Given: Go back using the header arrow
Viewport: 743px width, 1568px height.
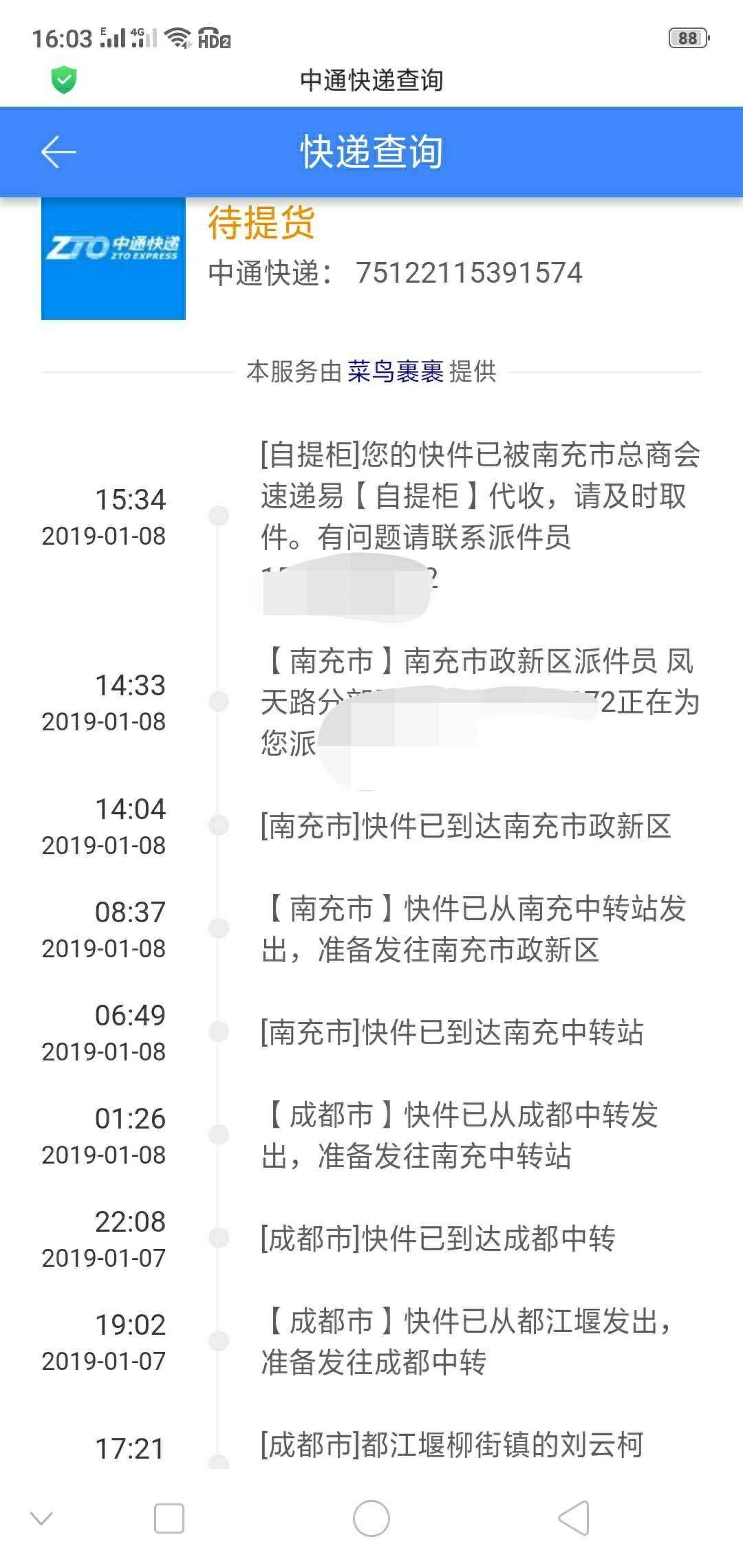Looking at the screenshot, I should (x=58, y=152).
